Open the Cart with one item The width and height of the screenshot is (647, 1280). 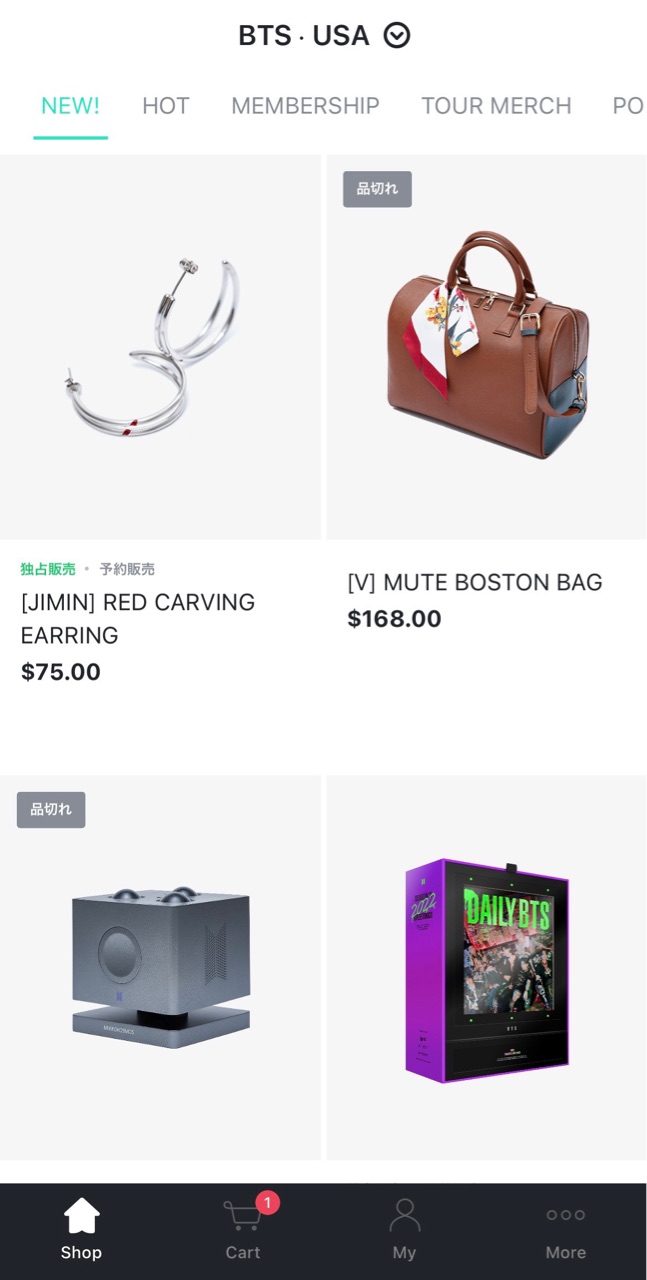(x=243, y=1231)
